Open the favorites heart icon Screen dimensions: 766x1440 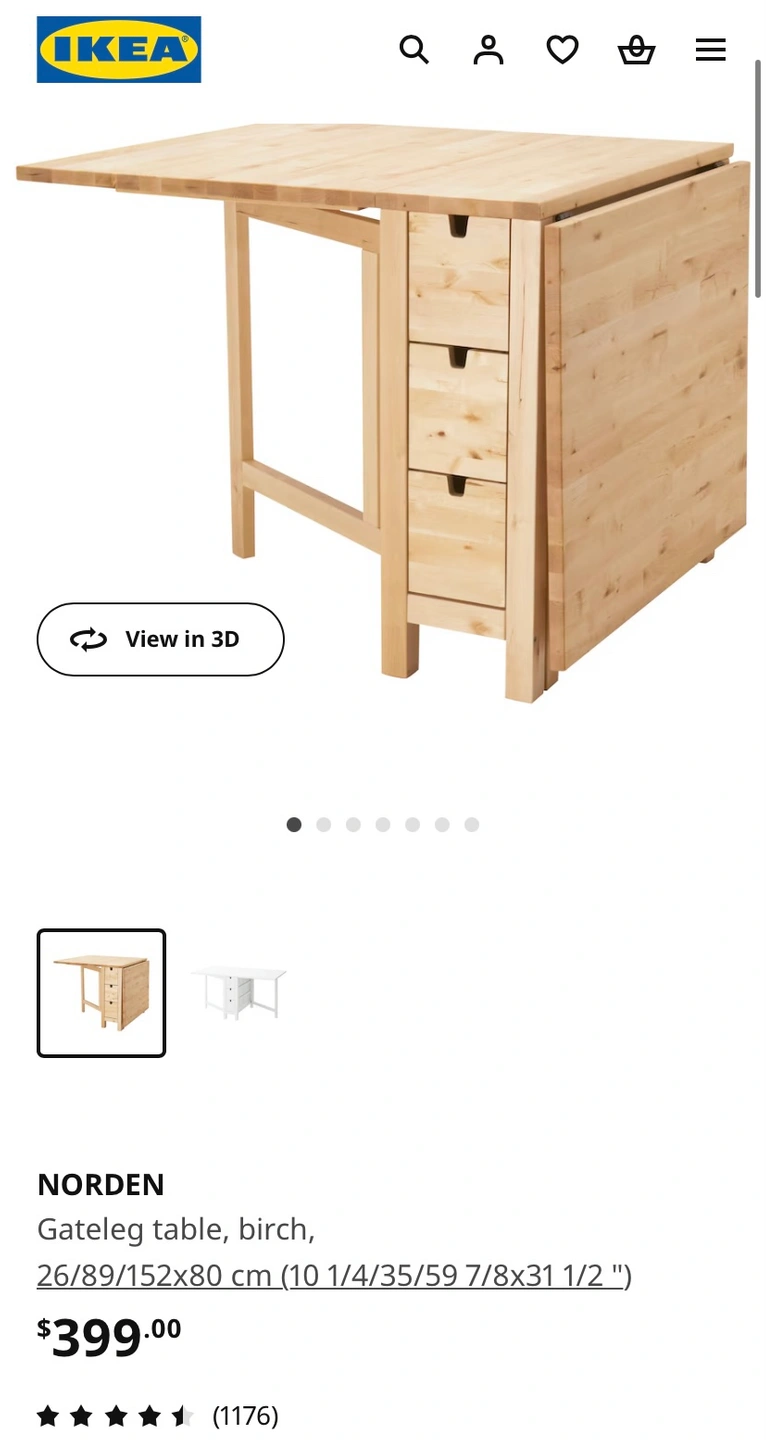pos(562,49)
